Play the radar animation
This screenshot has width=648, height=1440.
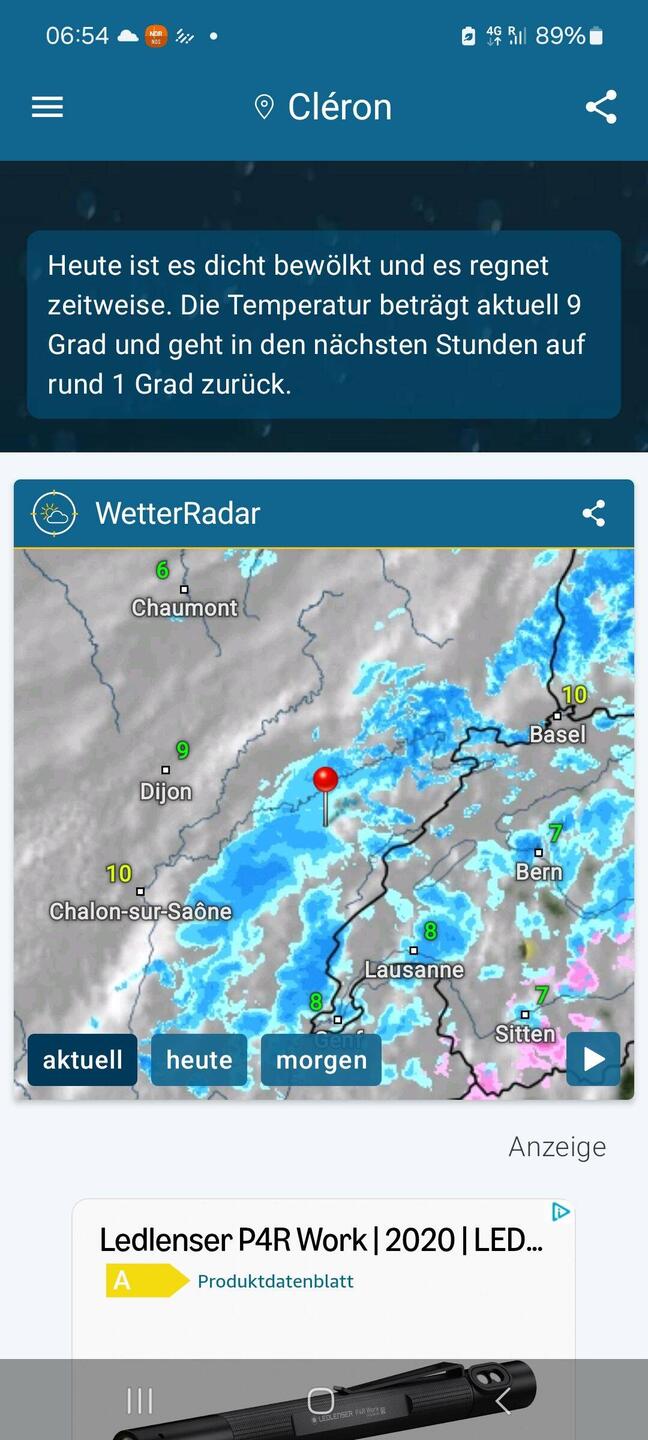(594, 1059)
